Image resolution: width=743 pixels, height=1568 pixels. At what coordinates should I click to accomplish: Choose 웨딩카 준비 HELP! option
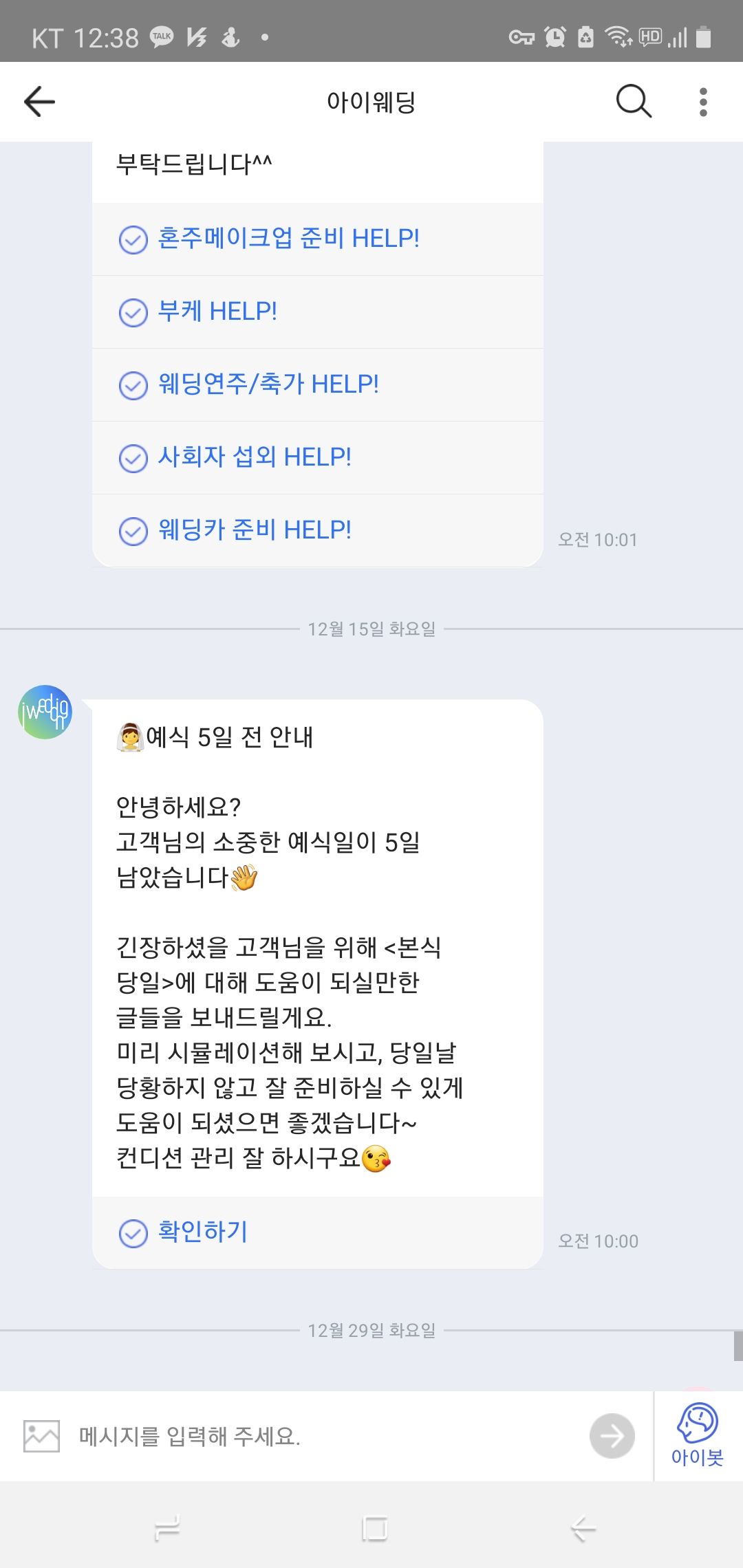[x=255, y=530]
